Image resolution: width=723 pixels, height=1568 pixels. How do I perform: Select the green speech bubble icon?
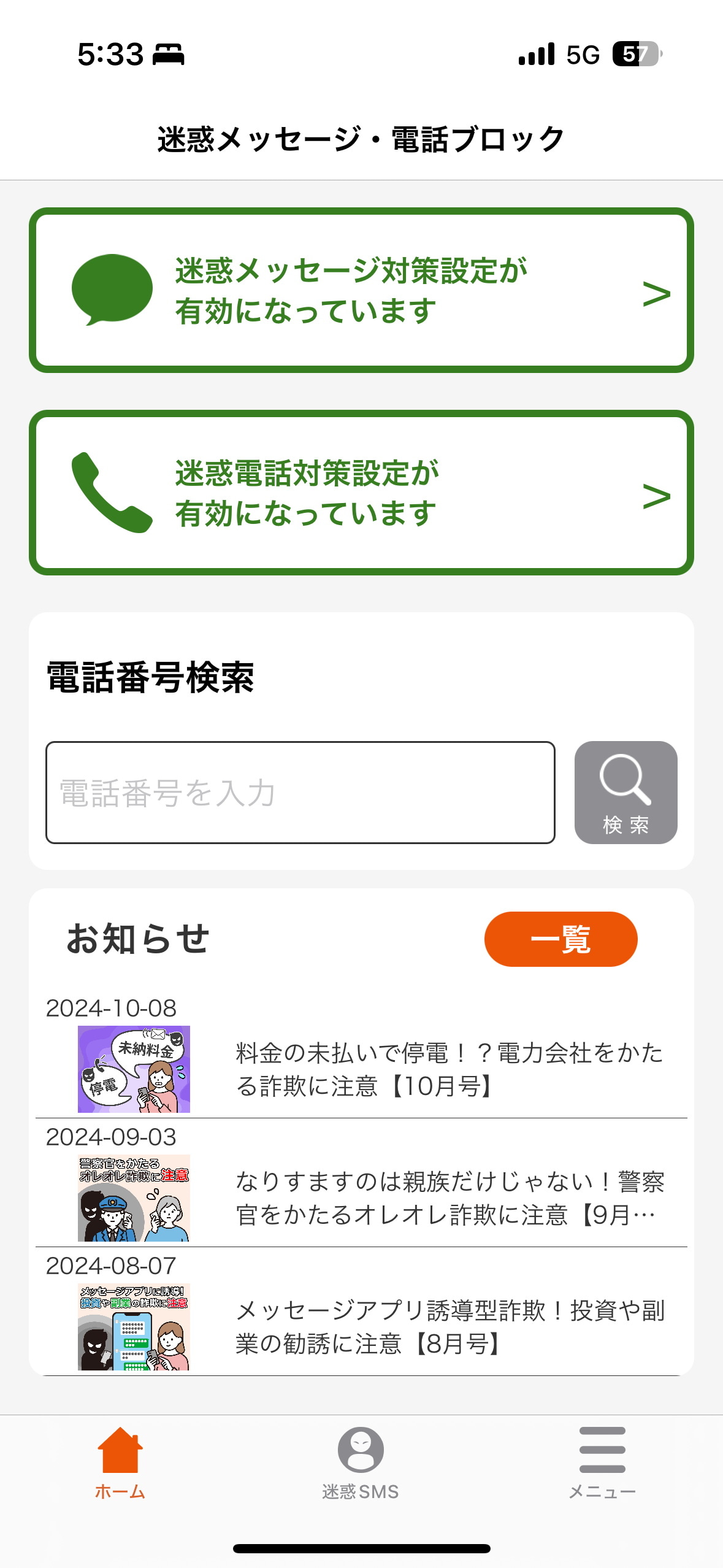click(x=111, y=288)
